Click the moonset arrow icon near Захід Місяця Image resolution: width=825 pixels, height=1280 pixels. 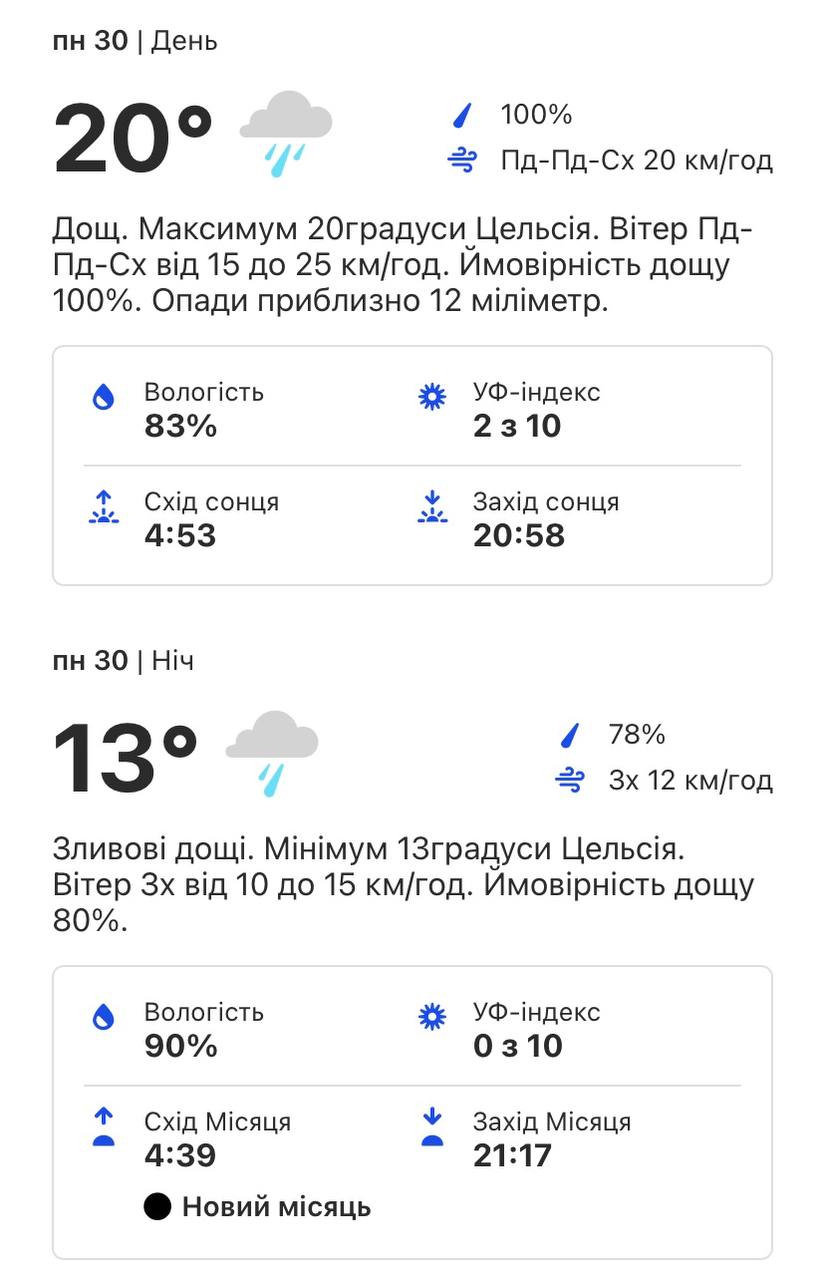pyautogui.click(x=432, y=1123)
